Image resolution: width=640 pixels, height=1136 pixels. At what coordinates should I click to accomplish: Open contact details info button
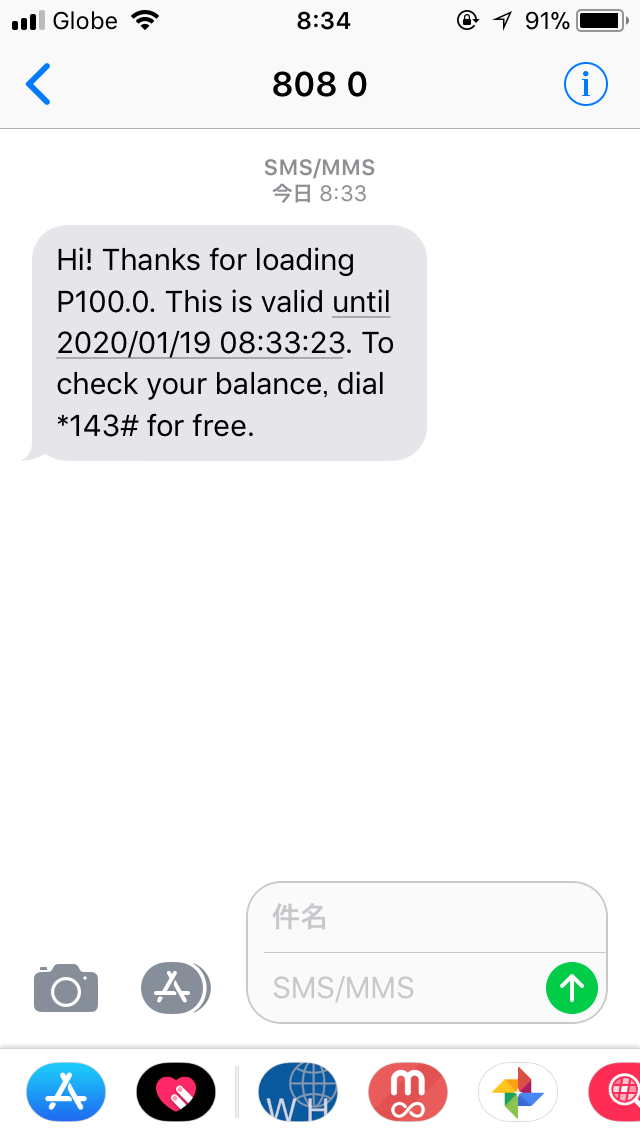point(586,84)
